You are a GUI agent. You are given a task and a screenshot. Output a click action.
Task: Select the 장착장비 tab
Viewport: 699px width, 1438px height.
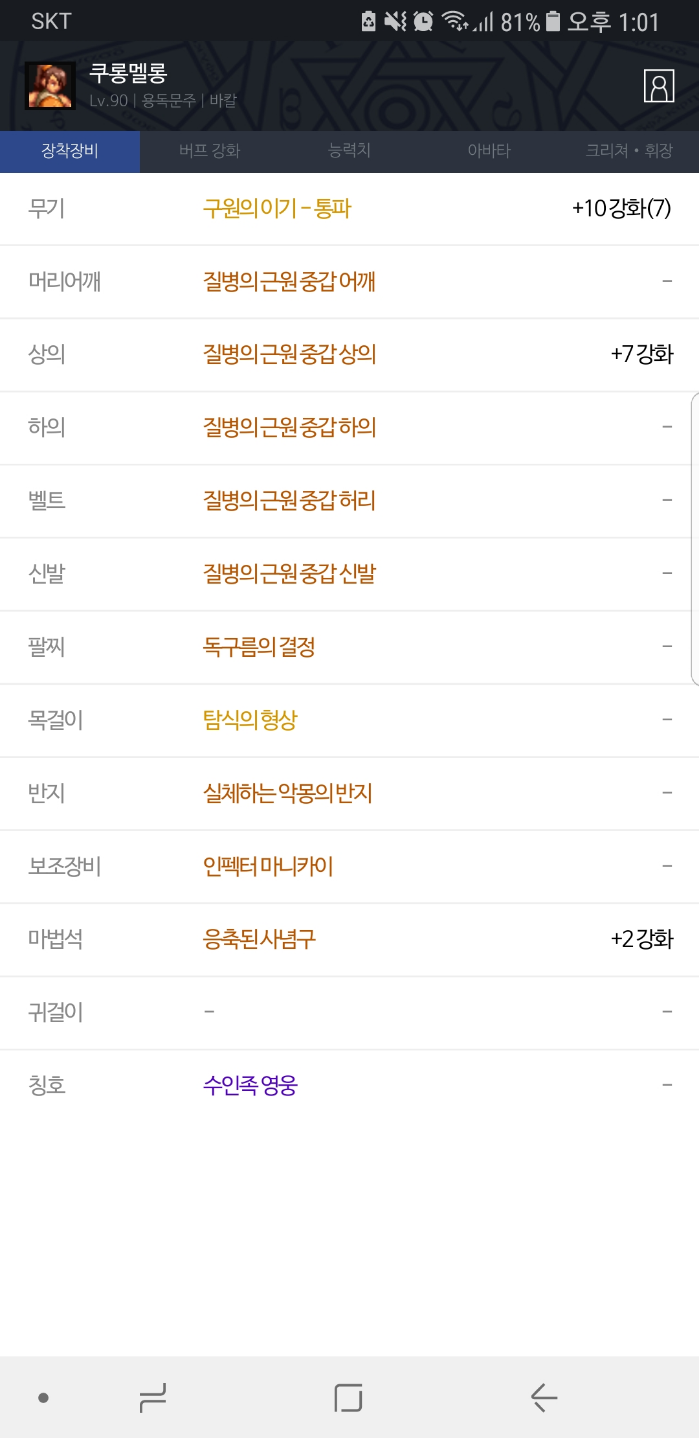point(70,151)
